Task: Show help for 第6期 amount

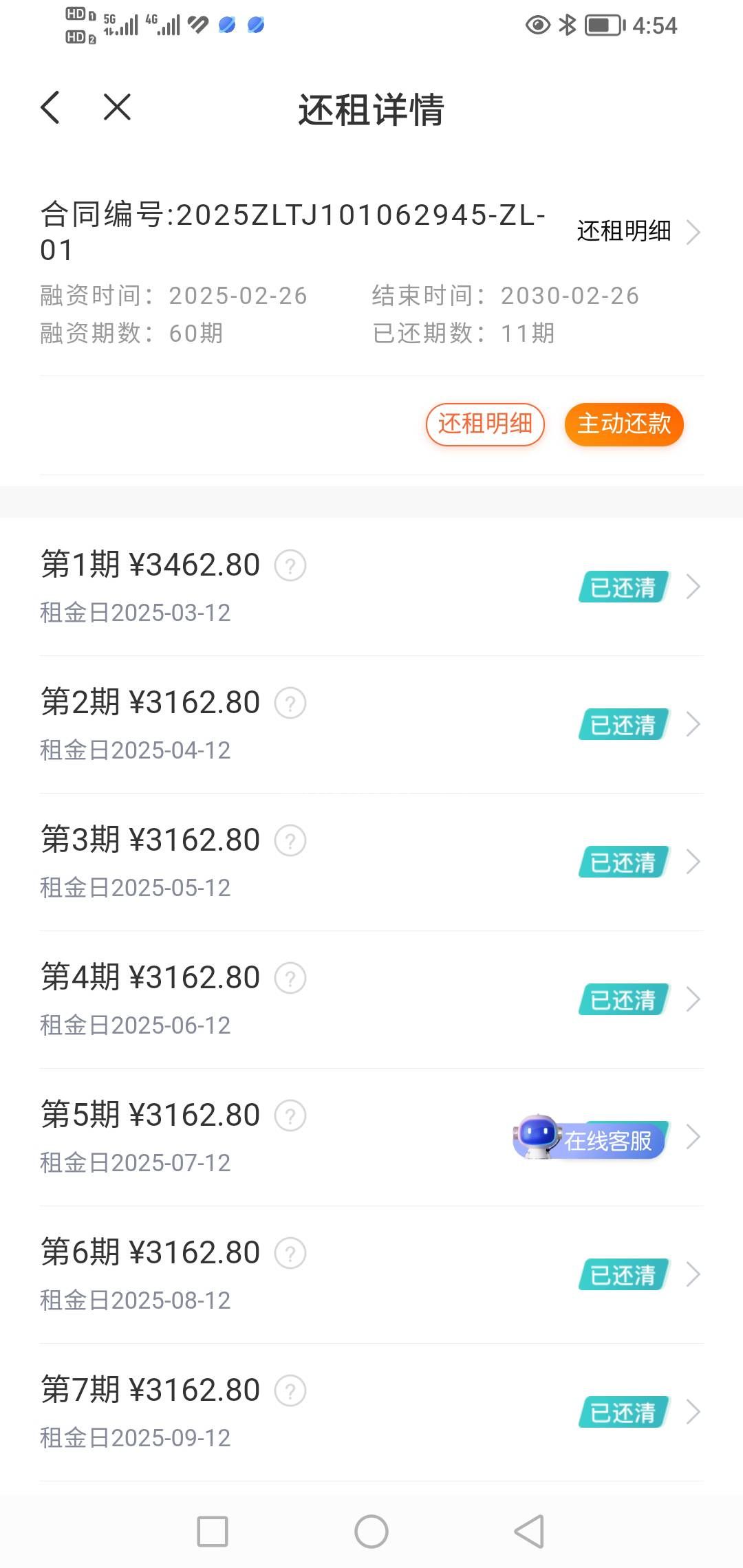Action: click(x=290, y=1254)
